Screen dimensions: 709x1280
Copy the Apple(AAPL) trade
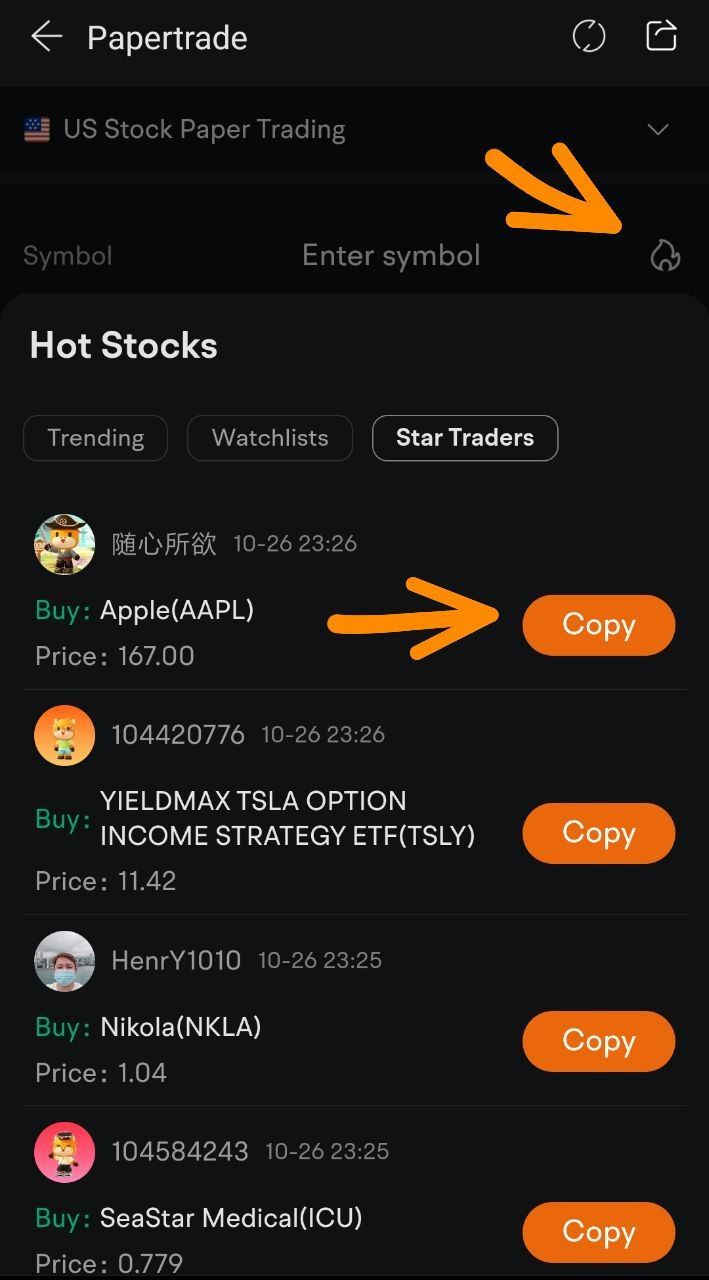pyautogui.click(x=598, y=625)
